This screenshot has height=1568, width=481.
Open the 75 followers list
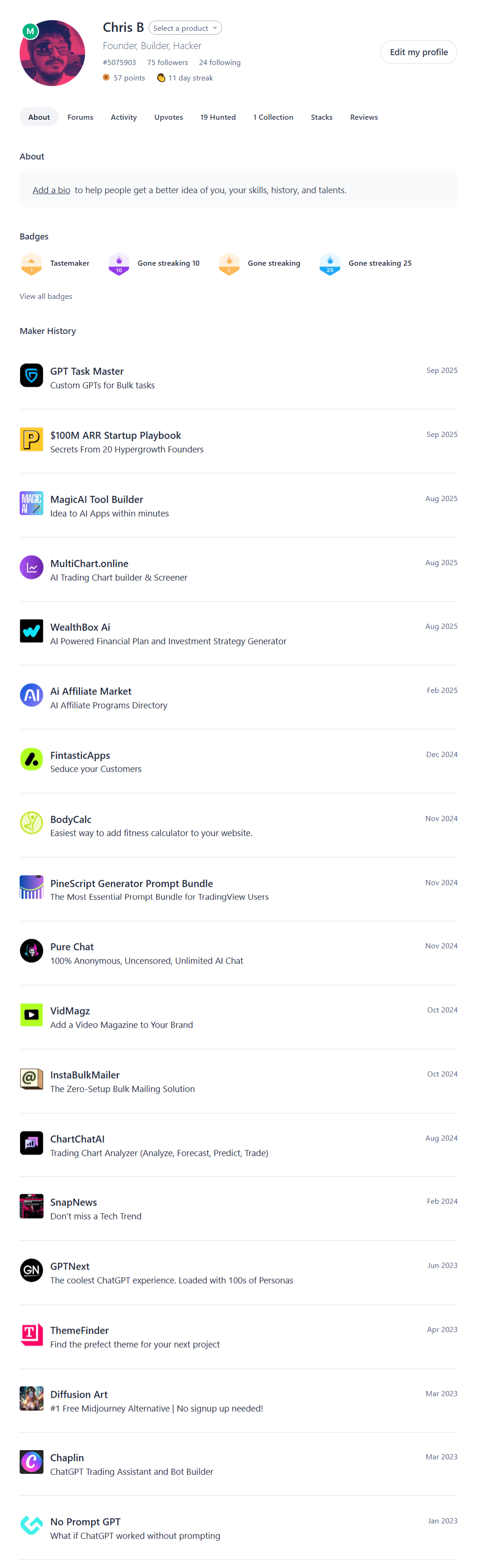pos(167,63)
